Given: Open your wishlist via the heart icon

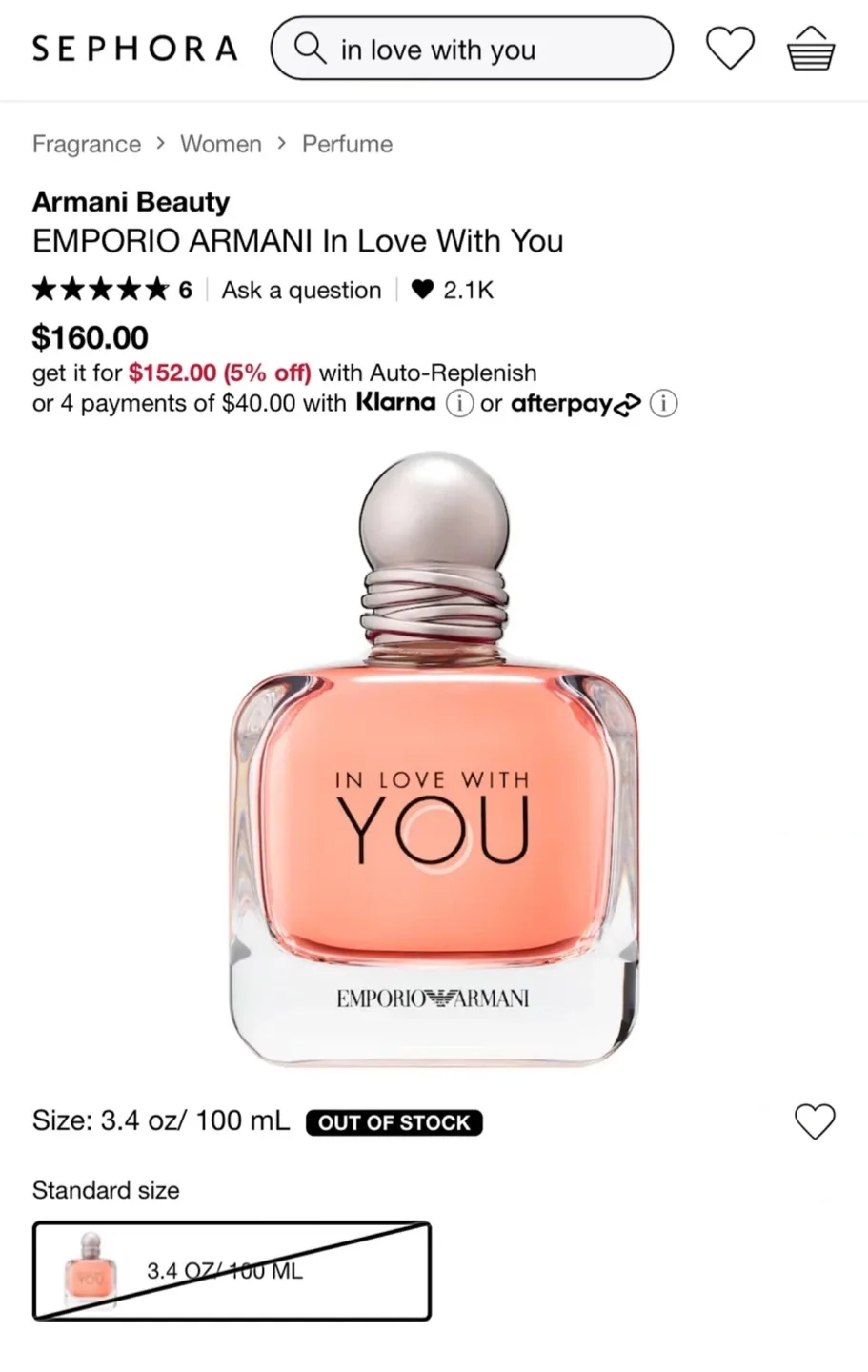Looking at the screenshot, I should [x=730, y=48].
